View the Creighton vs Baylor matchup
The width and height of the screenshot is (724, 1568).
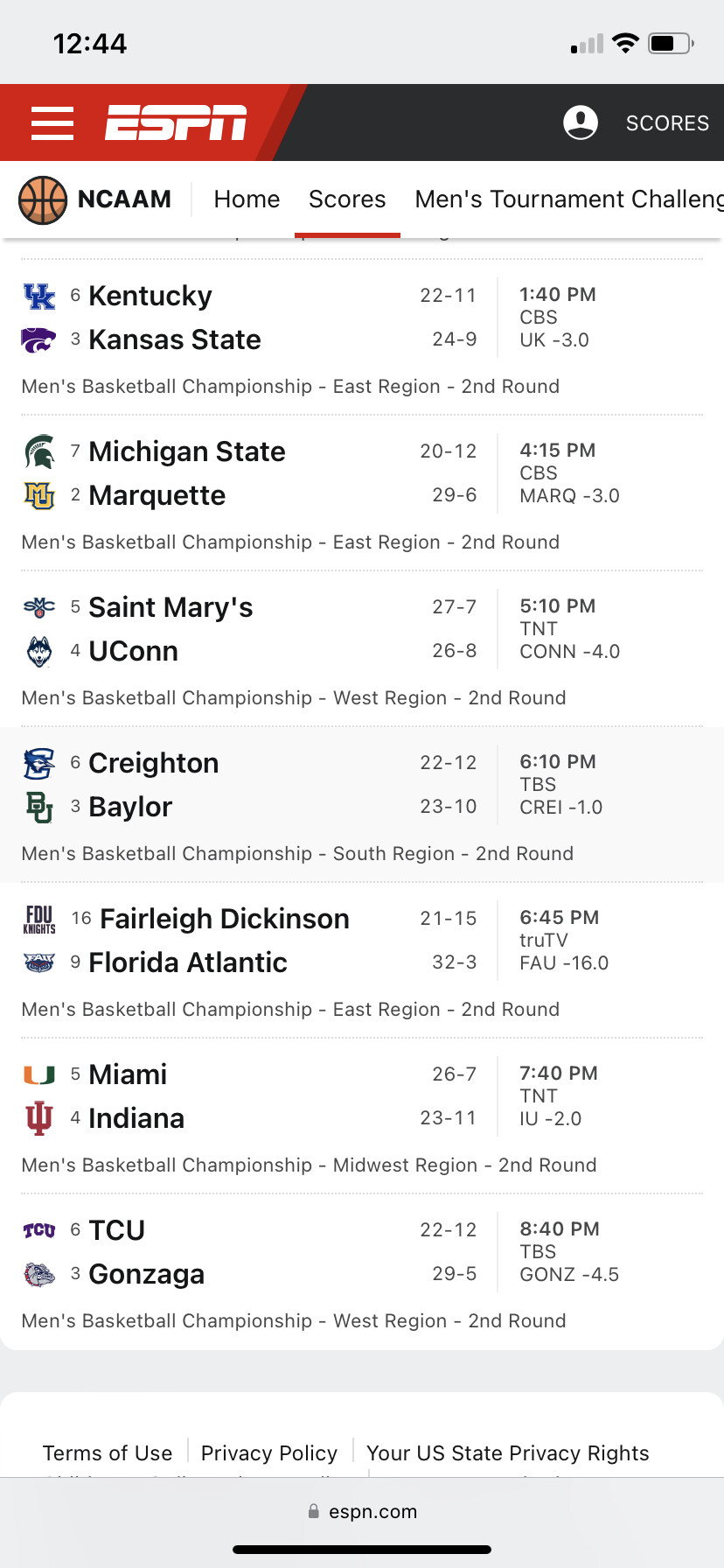[x=362, y=805]
